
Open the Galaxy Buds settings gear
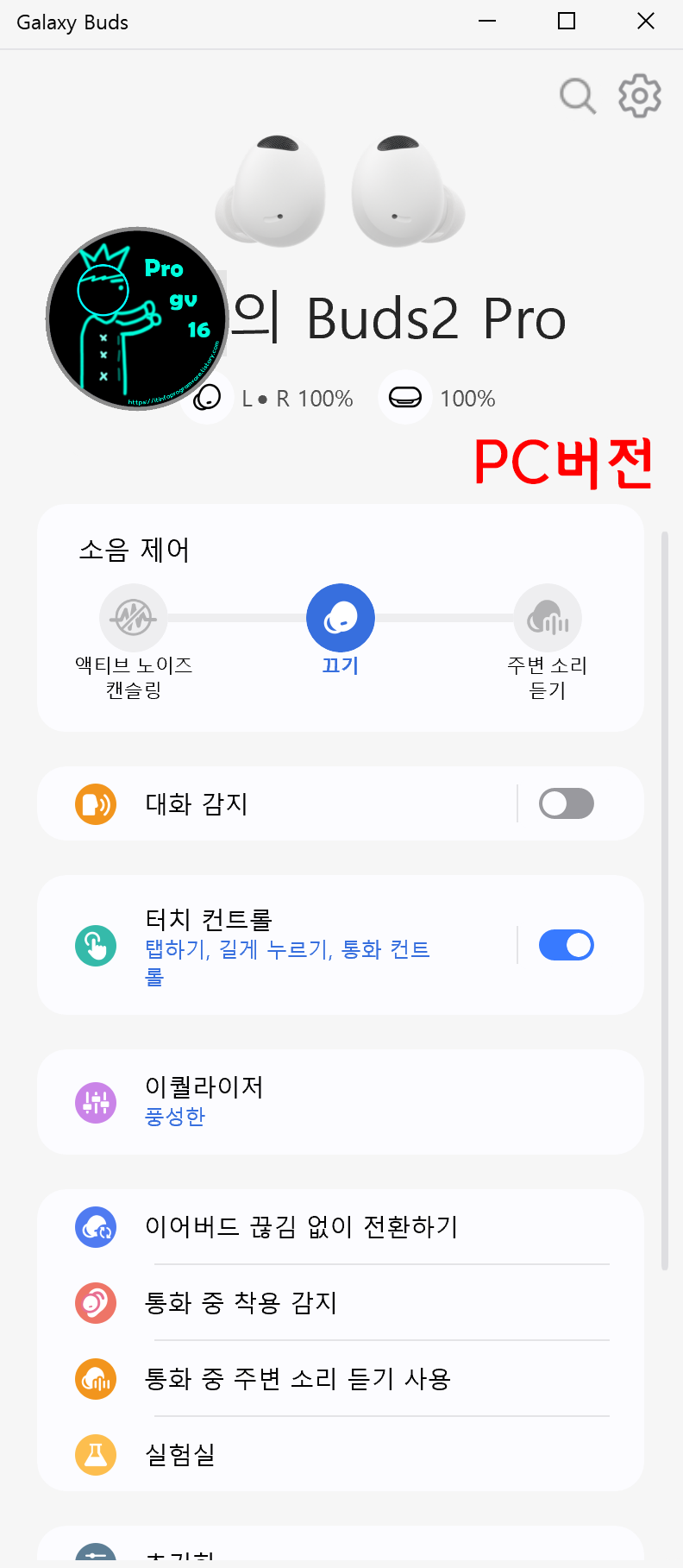click(x=639, y=96)
